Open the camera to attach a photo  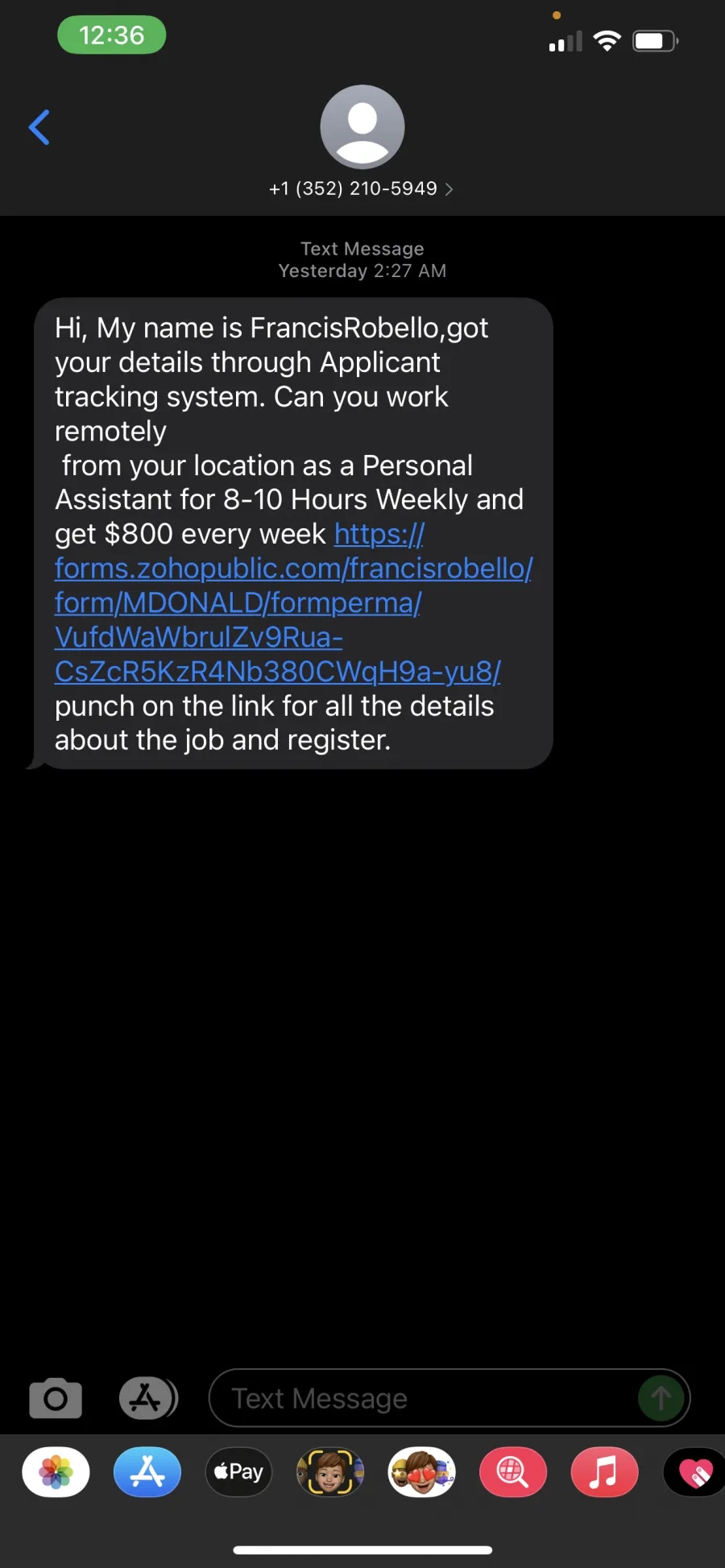[x=56, y=1398]
